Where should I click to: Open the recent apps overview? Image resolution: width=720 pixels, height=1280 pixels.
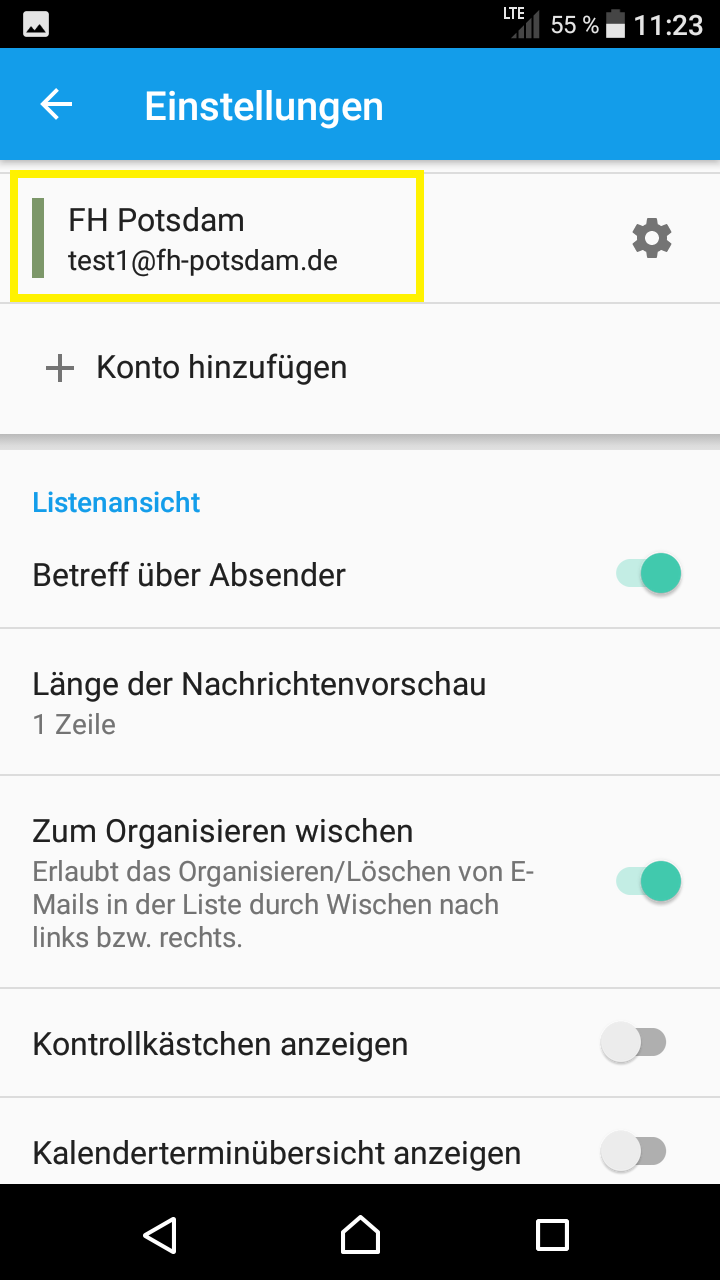tap(552, 1235)
